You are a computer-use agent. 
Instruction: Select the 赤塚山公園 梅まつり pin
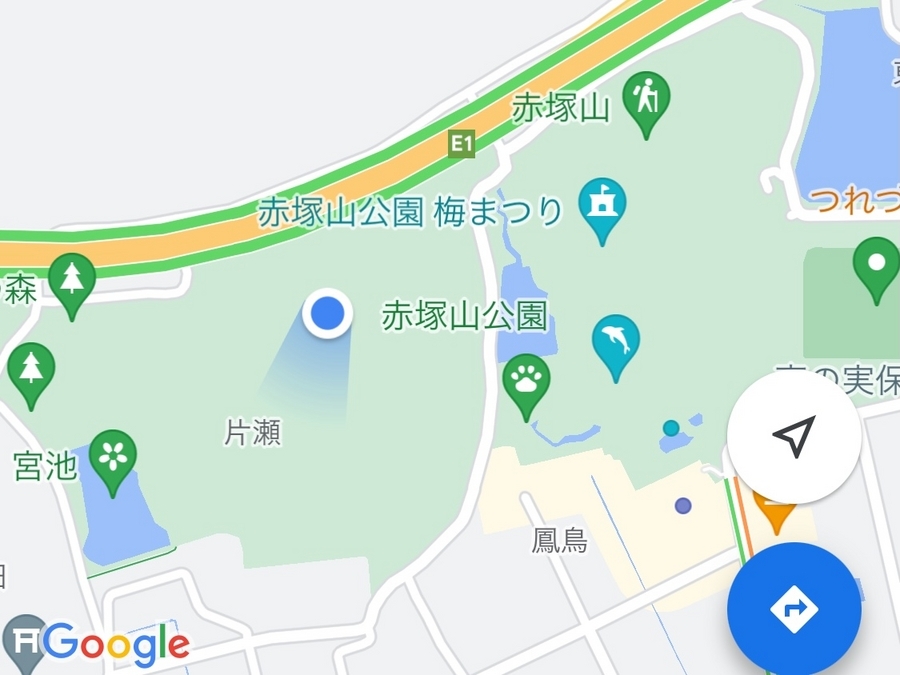pos(602,206)
